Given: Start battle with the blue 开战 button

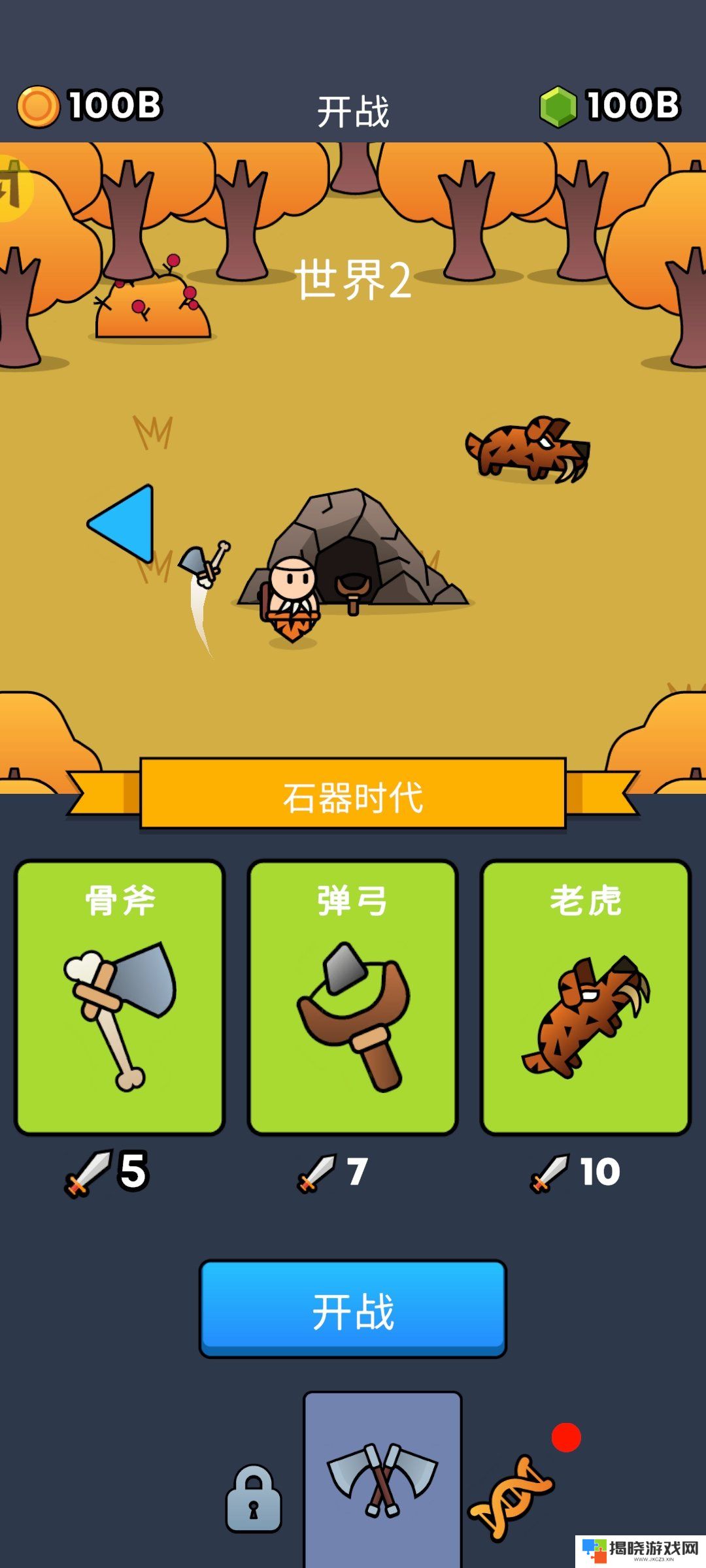Looking at the screenshot, I should tap(353, 1309).
